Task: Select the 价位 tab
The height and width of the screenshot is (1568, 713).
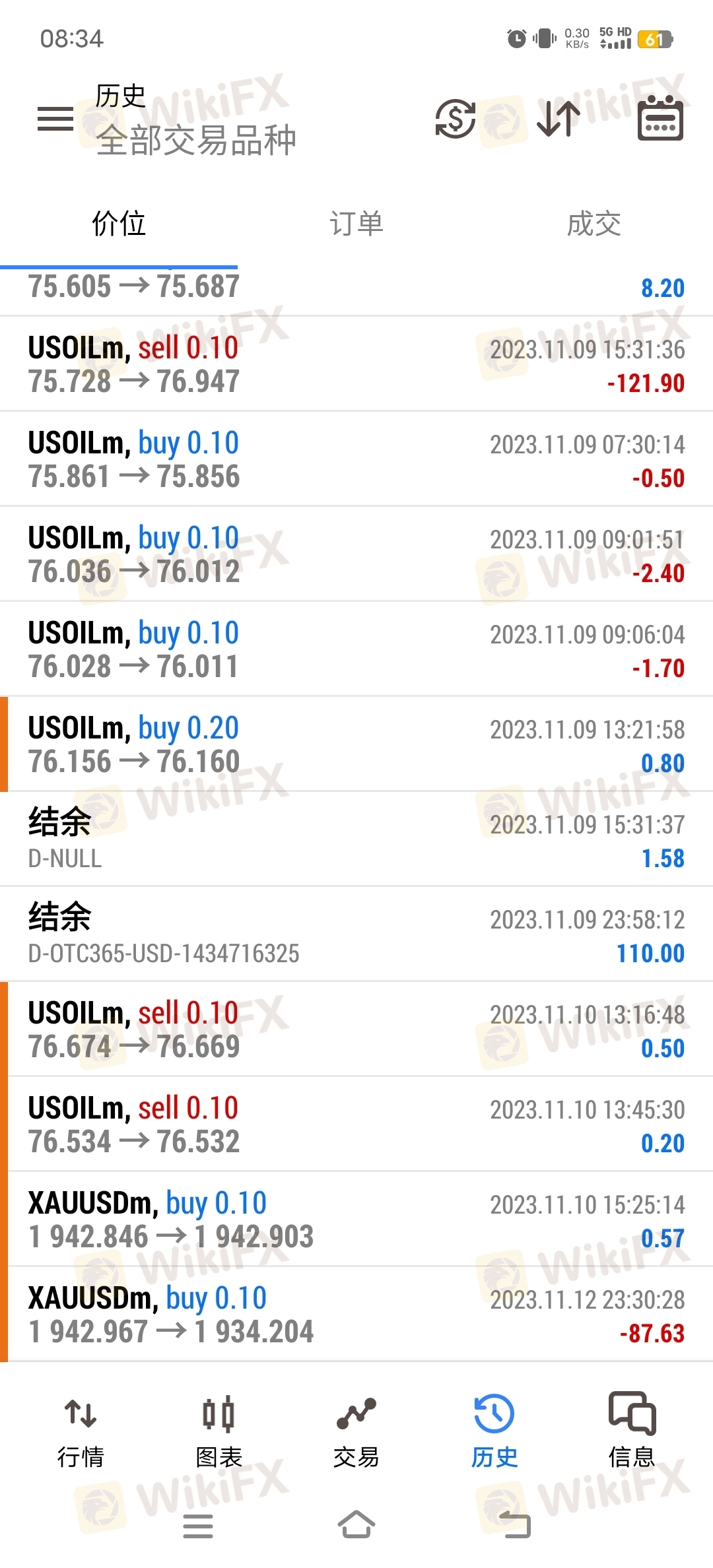Action: [119, 224]
